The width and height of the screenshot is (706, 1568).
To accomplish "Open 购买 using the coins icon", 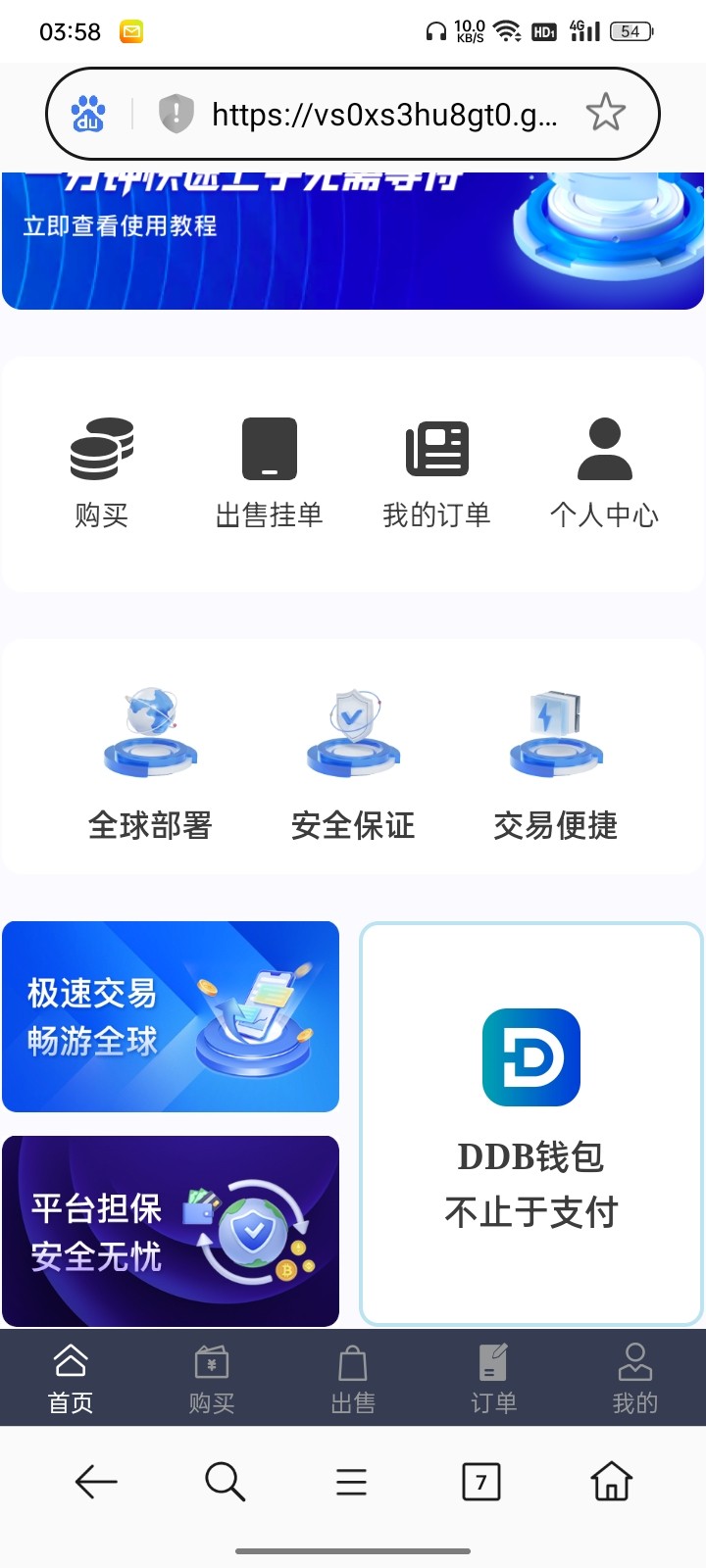I will 102,449.
